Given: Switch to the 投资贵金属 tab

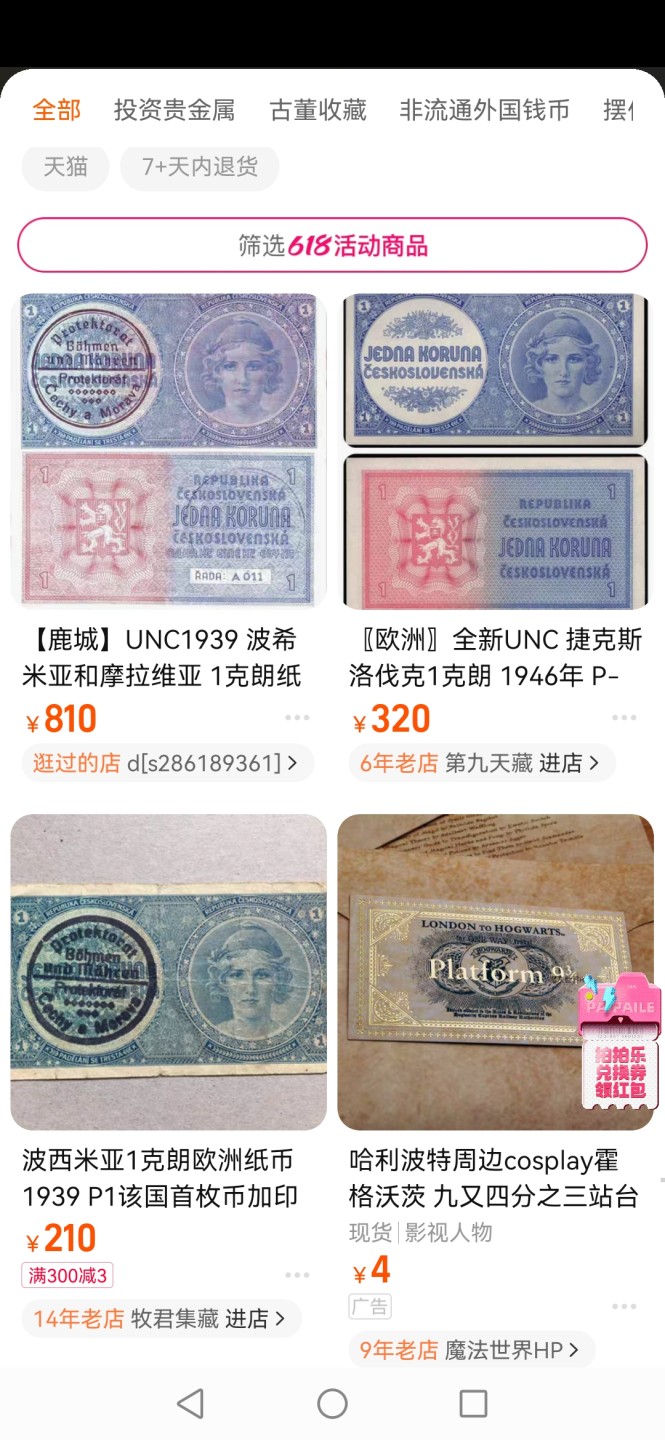Looking at the screenshot, I should pyautogui.click(x=174, y=110).
